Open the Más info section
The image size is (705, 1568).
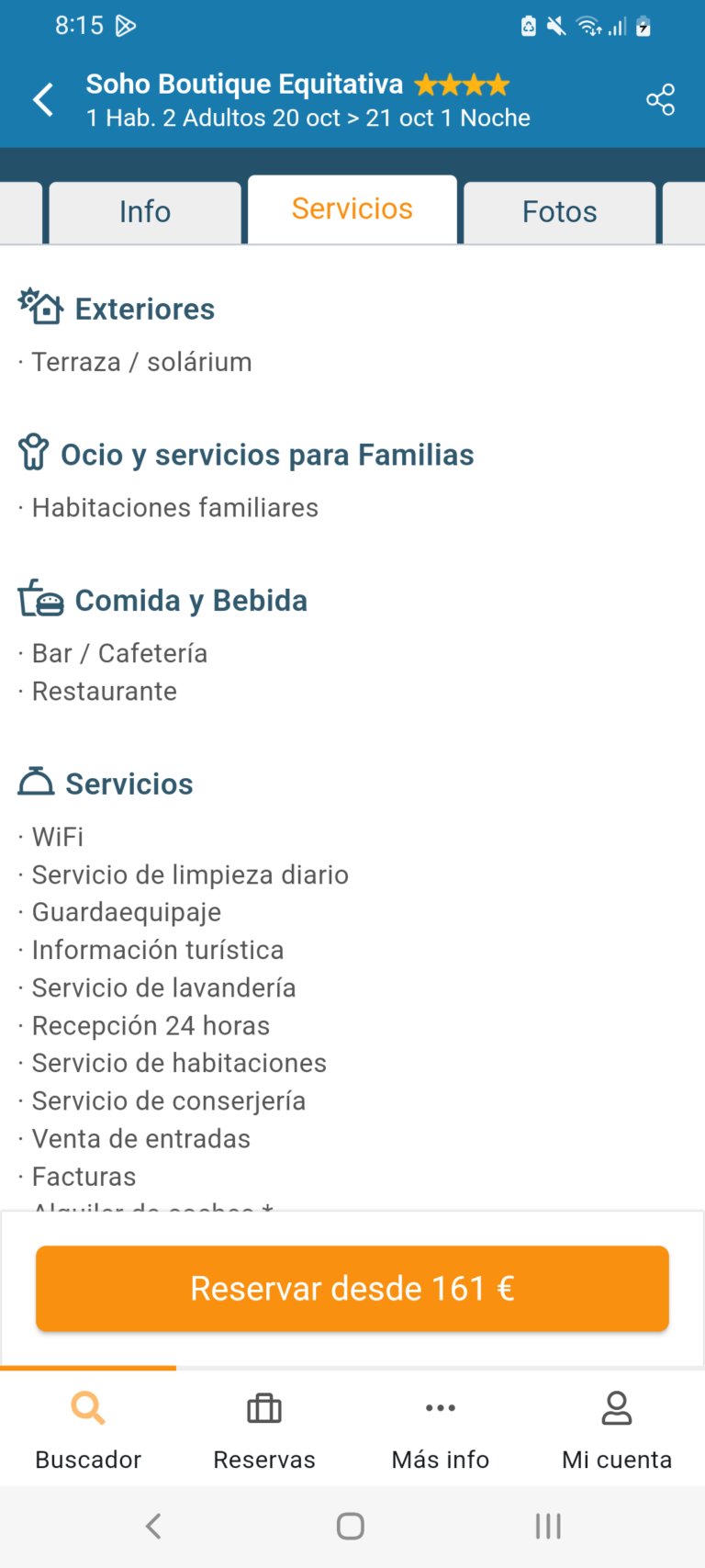tap(441, 1428)
